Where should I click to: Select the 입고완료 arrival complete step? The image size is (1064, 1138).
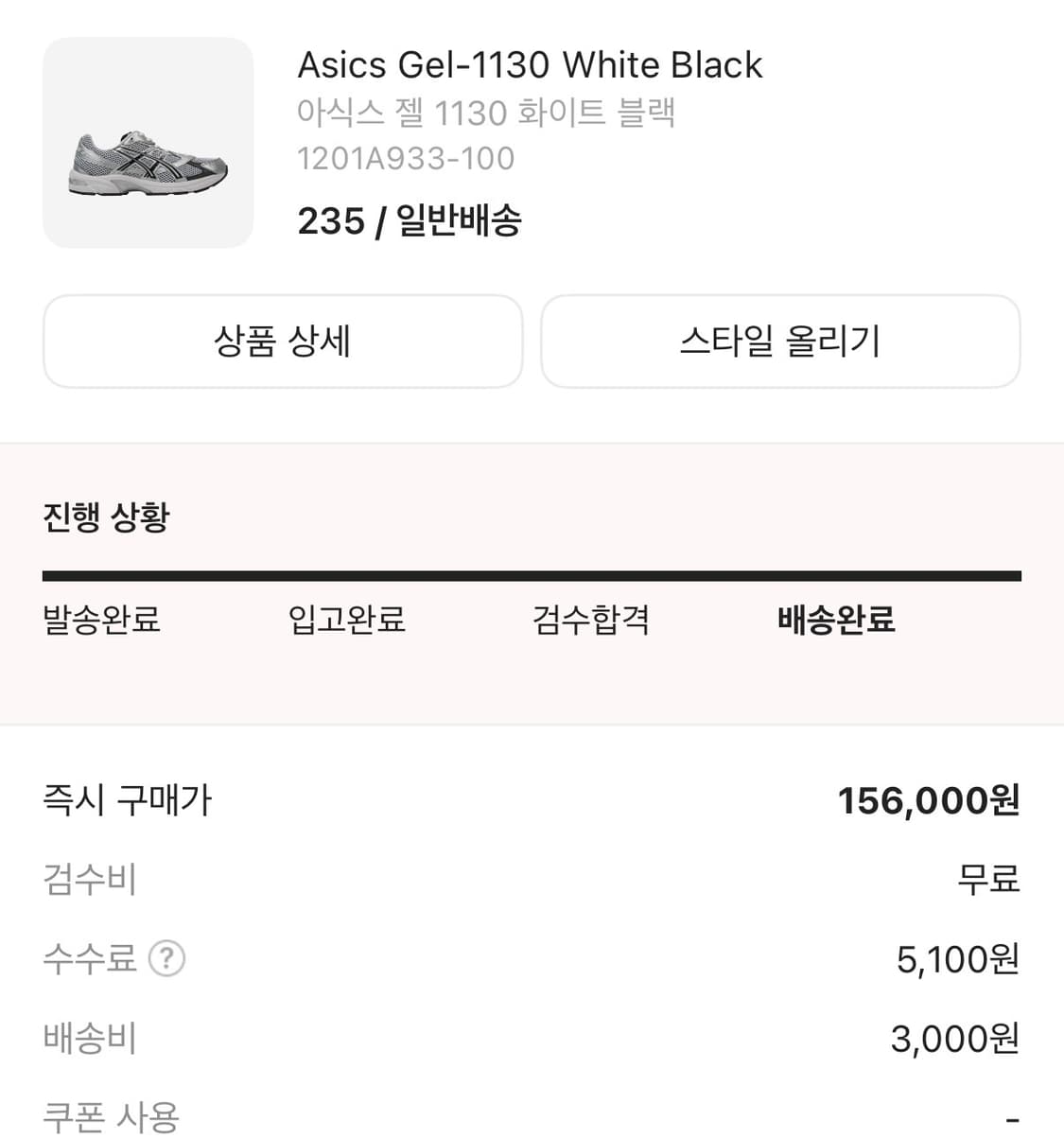coord(346,622)
